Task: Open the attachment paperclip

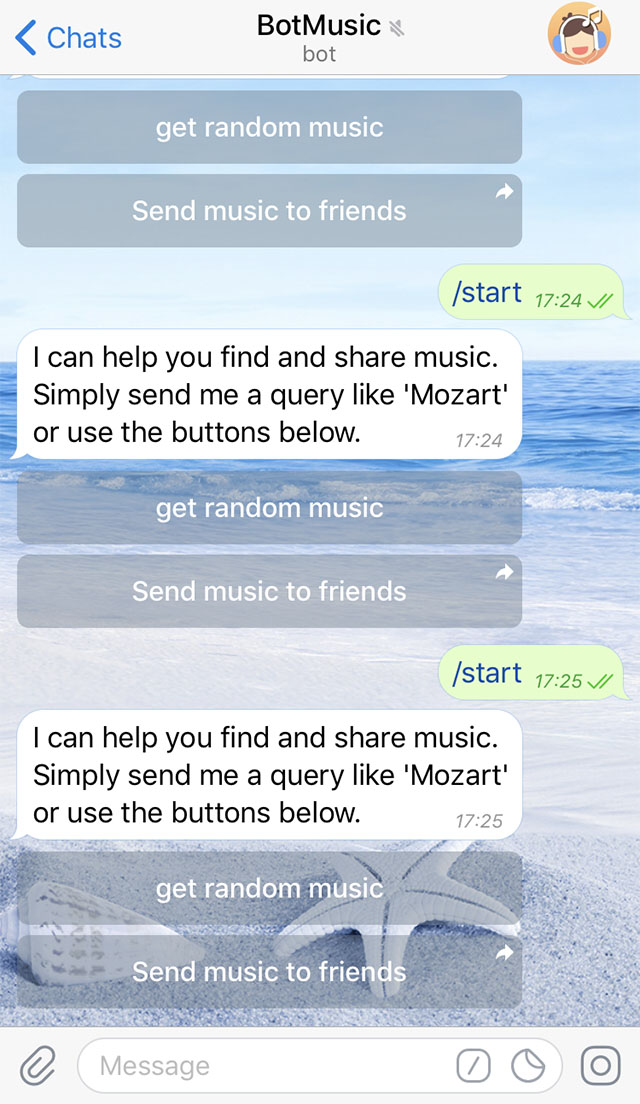Action: tap(38, 1066)
